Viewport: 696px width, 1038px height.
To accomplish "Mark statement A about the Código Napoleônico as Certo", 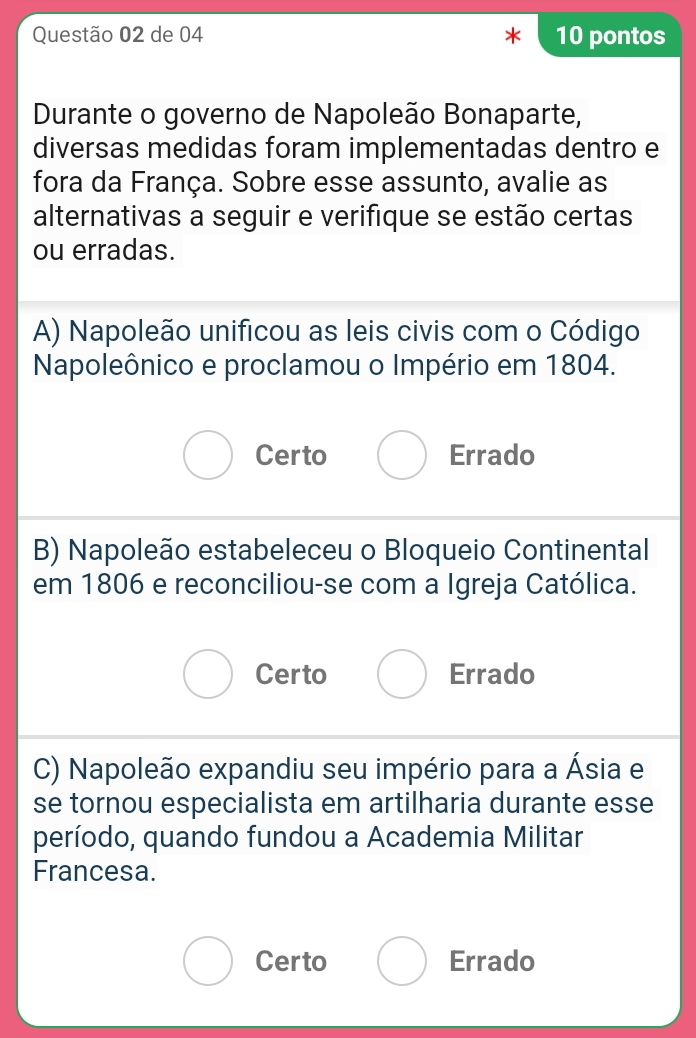I will coord(209,456).
